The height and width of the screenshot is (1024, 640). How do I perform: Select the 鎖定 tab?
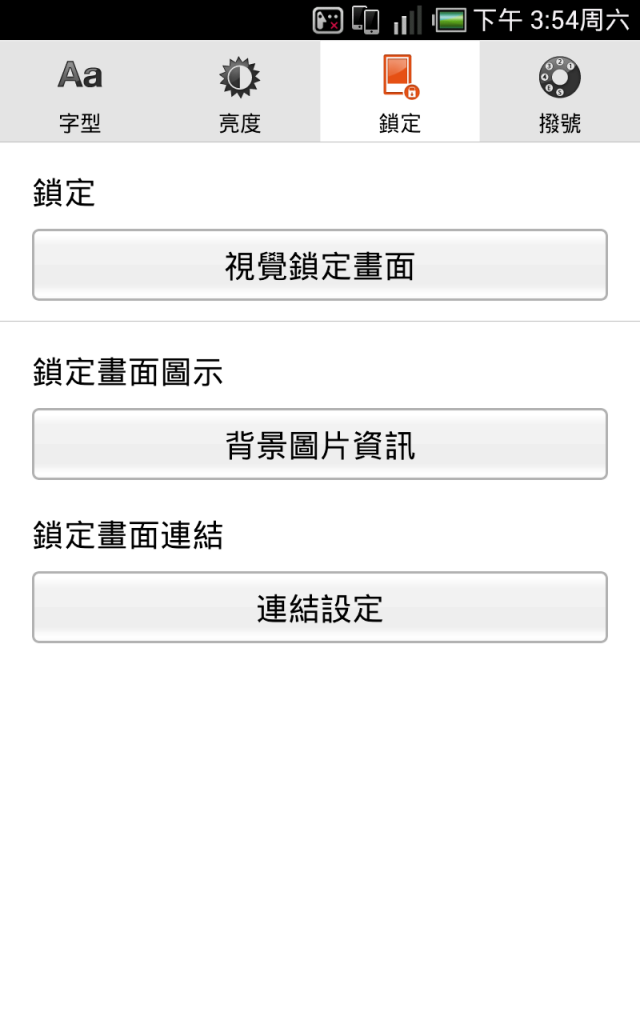click(x=400, y=92)
